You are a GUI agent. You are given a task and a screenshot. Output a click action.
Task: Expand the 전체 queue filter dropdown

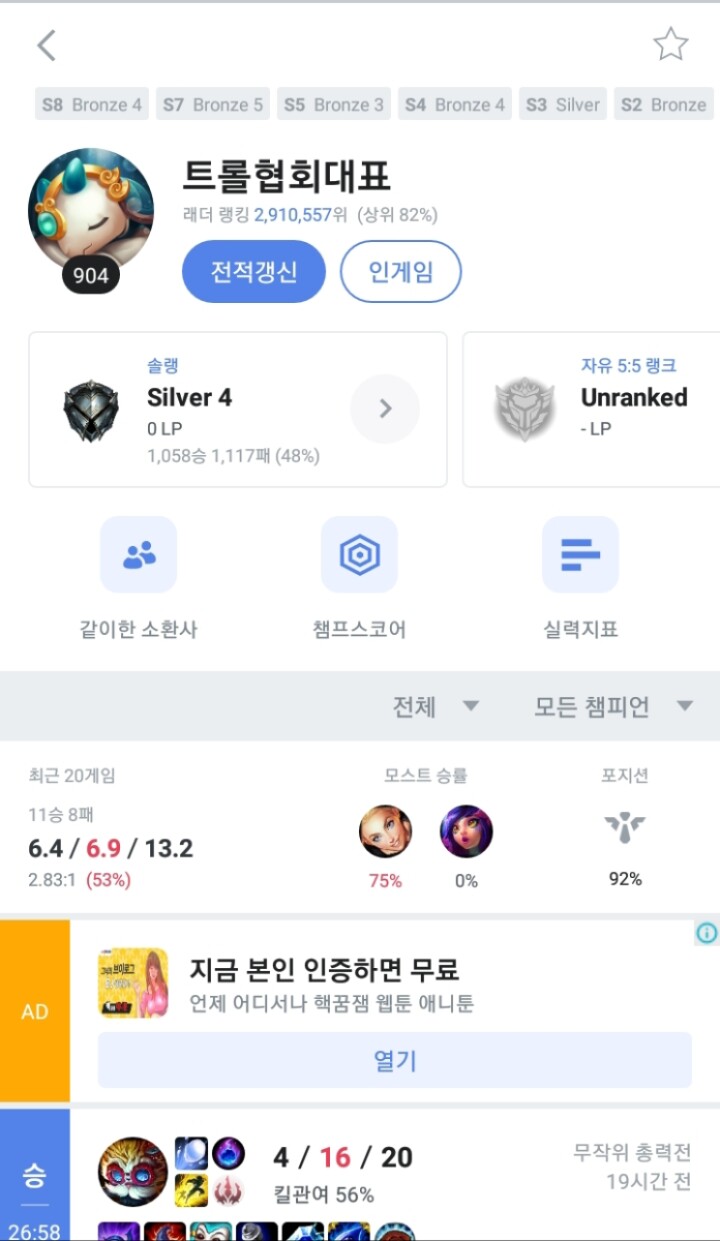(436, 707)
